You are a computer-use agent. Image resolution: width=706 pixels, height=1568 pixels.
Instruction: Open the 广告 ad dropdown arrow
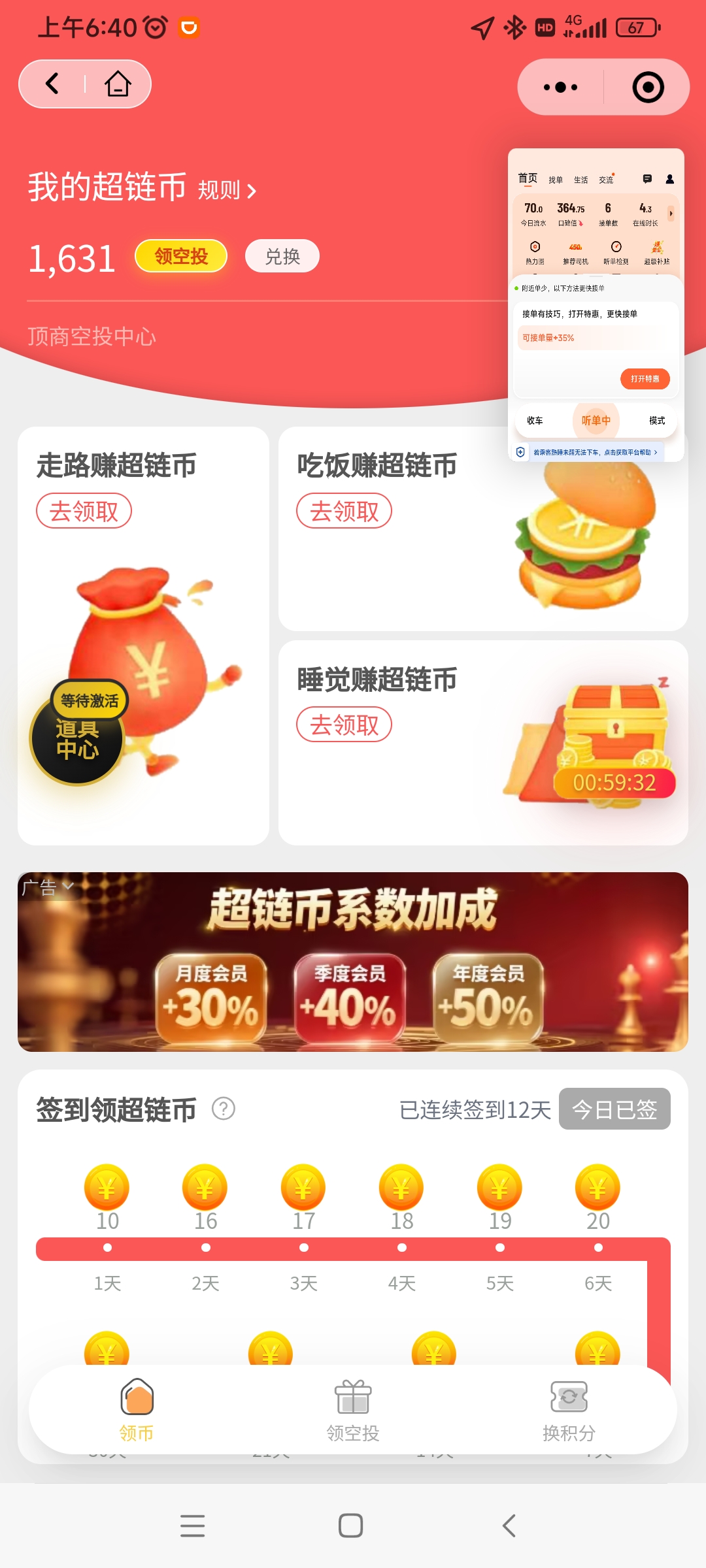[68, 887]
